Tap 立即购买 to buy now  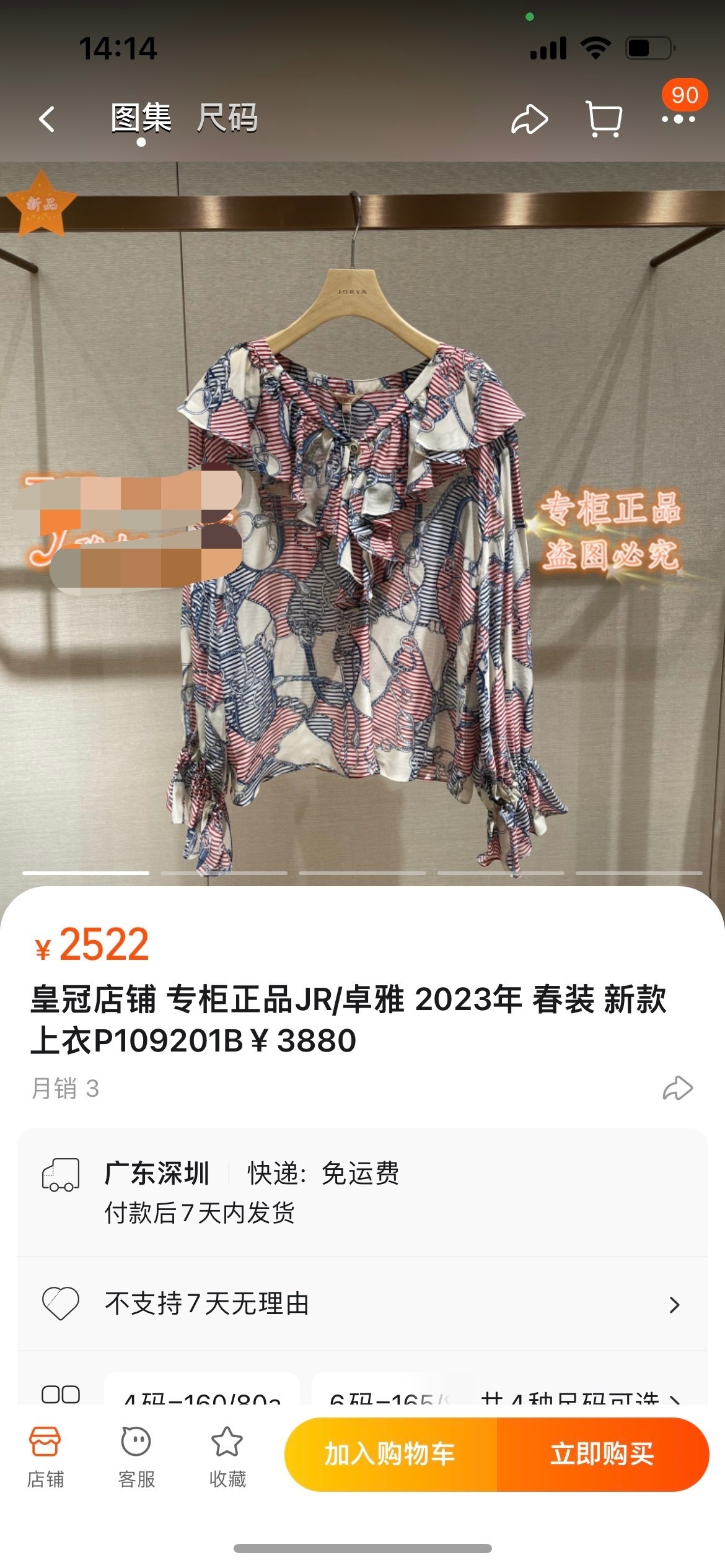coord(602,1454)
